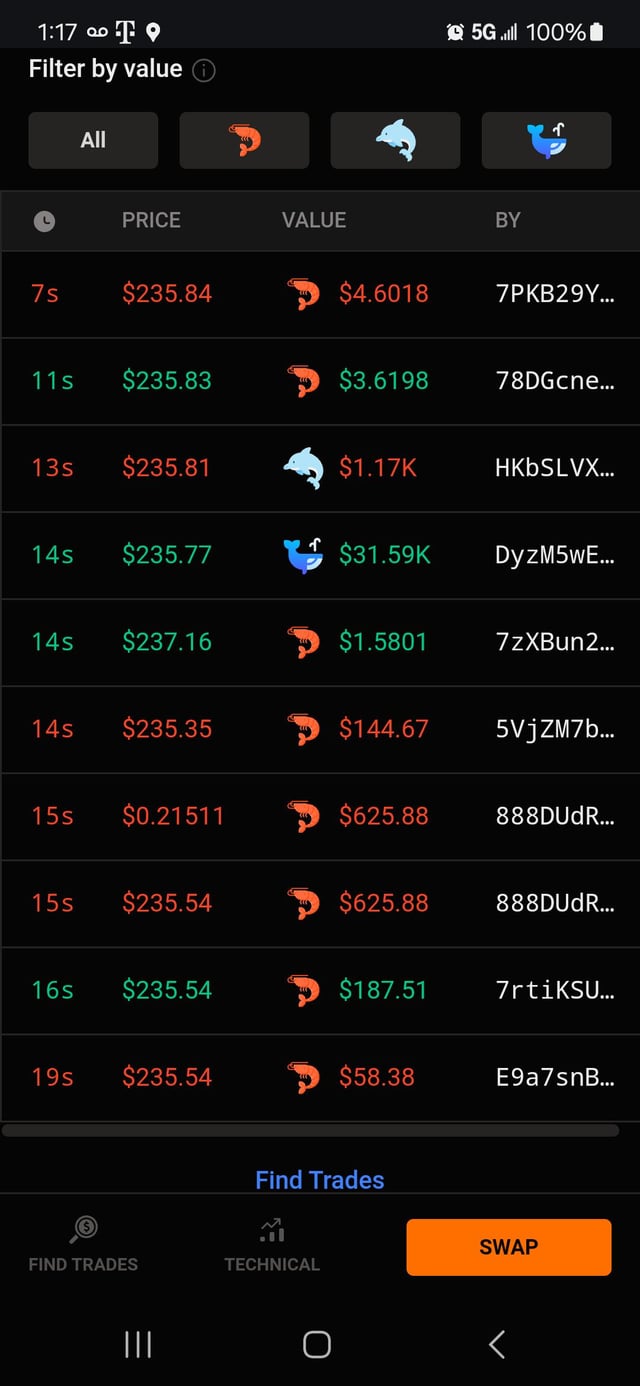
Task: Open trade by wallet 5VjZM7b
Action: (554, 729)
